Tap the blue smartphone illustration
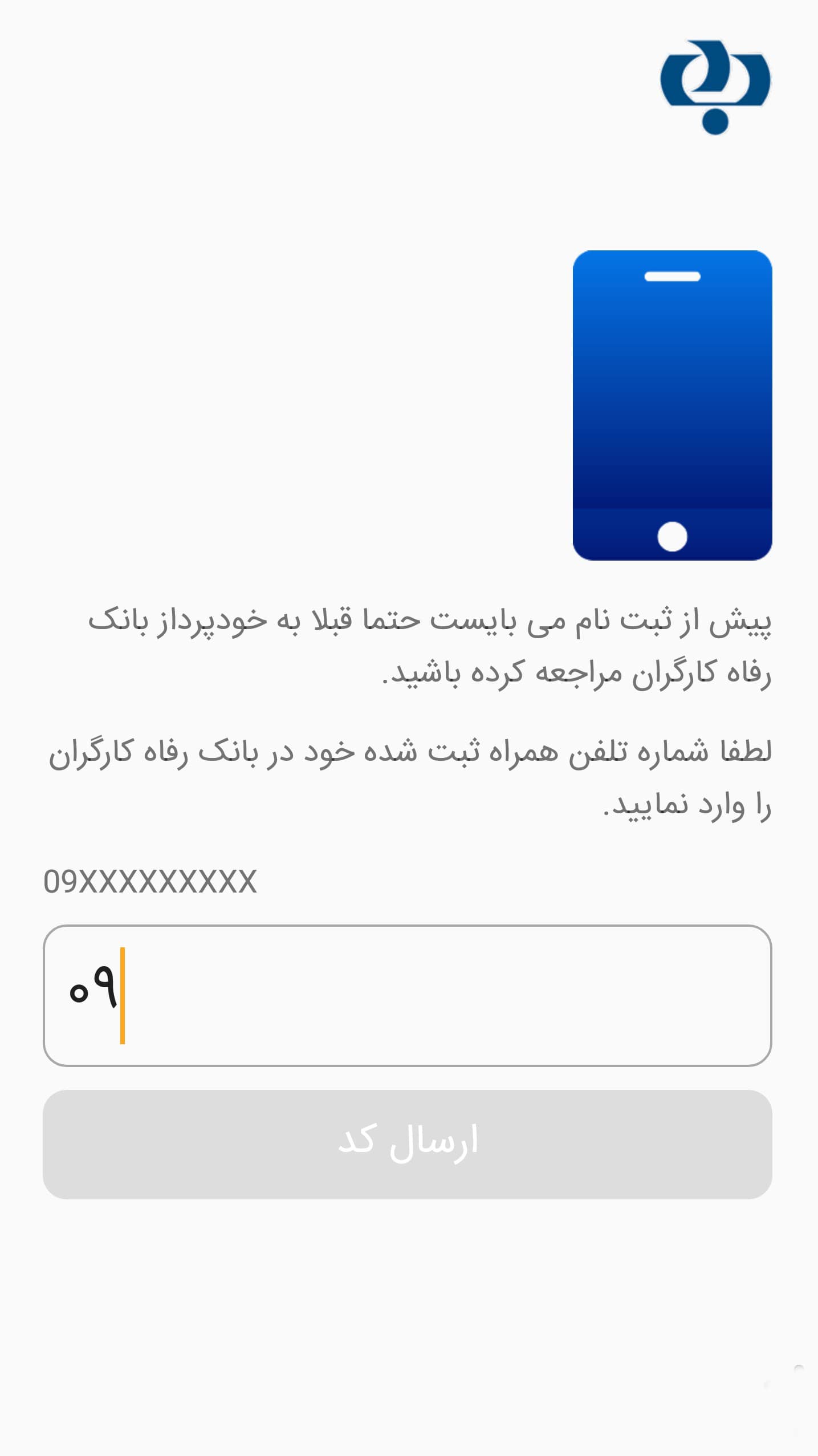 pyautogui.click(x=673, y=411)
